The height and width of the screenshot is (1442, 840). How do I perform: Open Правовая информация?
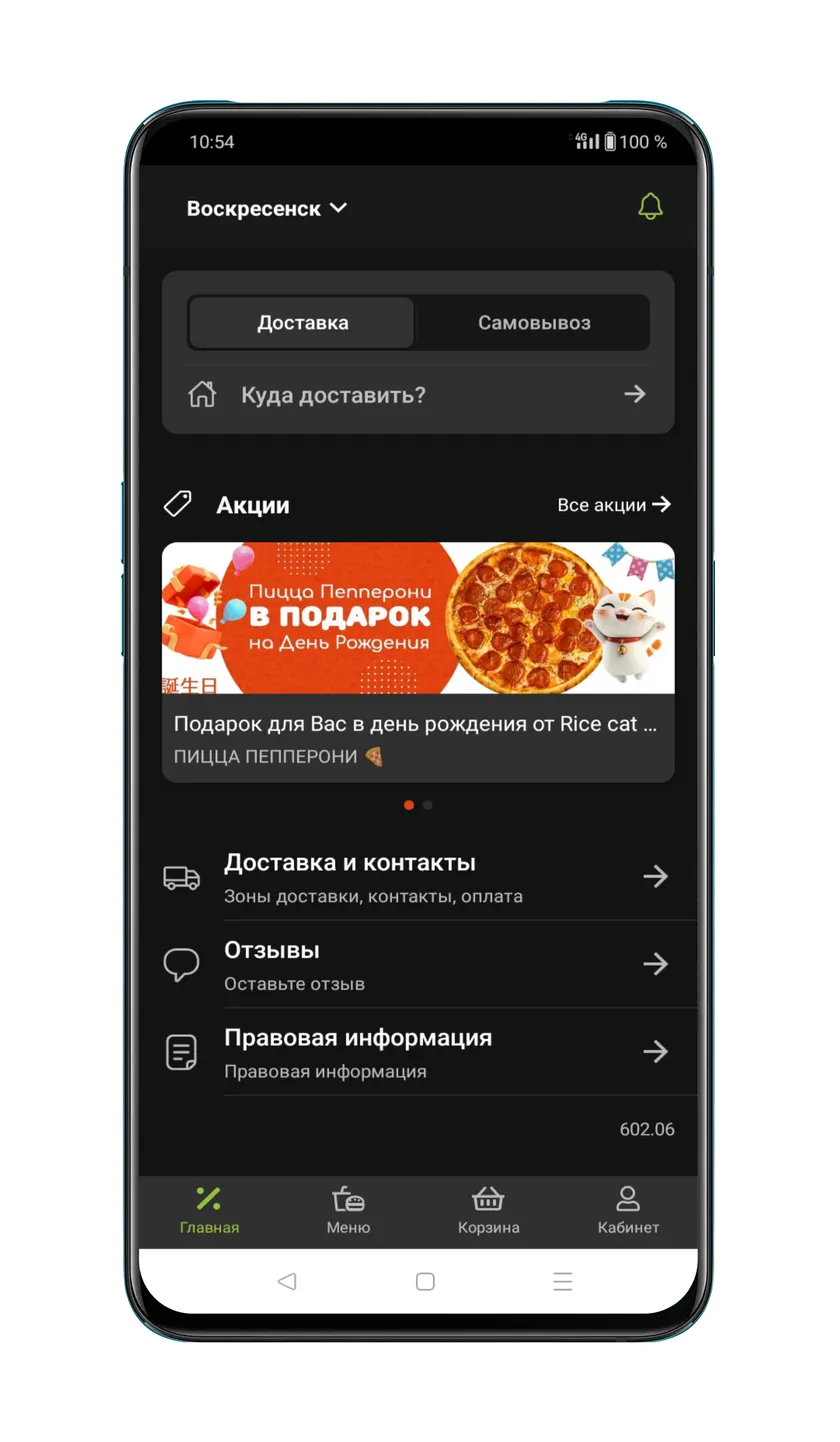click(x=418, y=1052)
